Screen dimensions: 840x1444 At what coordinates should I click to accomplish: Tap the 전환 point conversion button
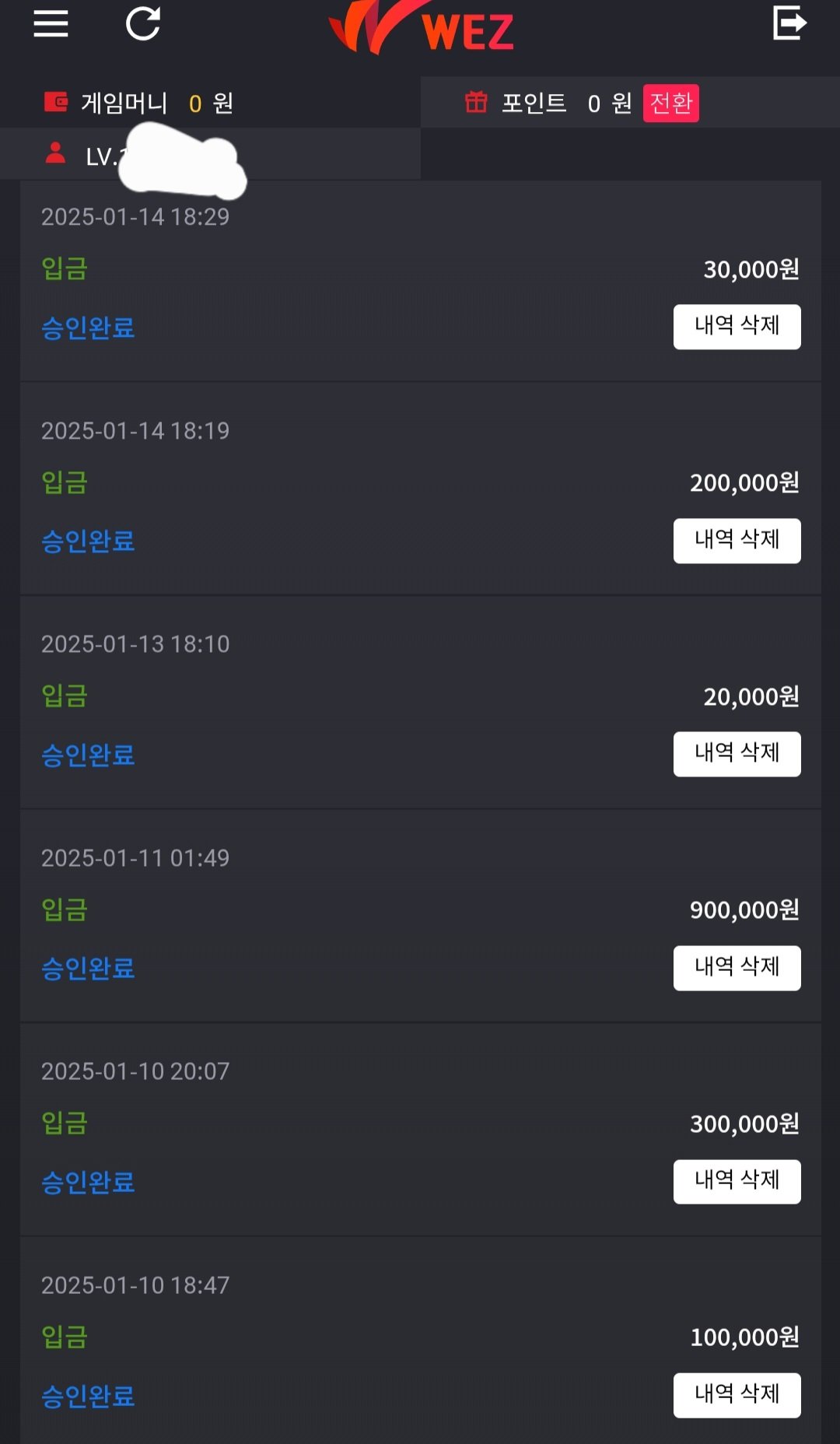670,103
